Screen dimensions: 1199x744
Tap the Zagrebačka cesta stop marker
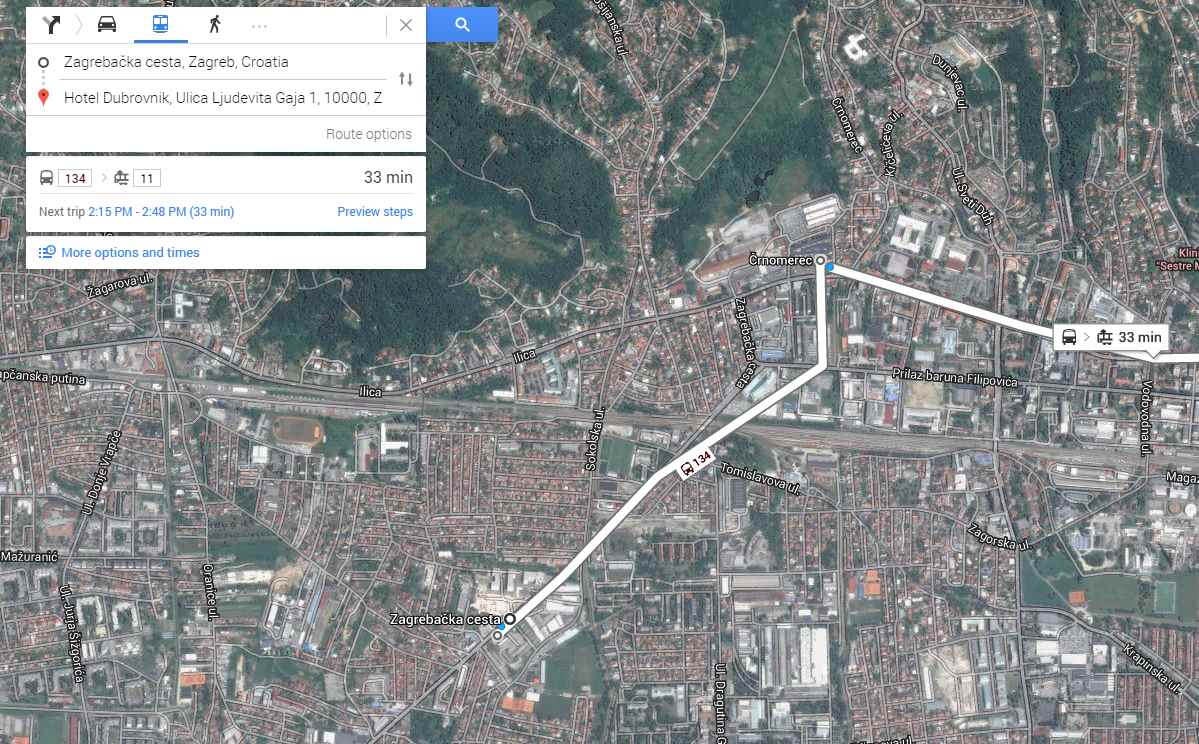509,620
